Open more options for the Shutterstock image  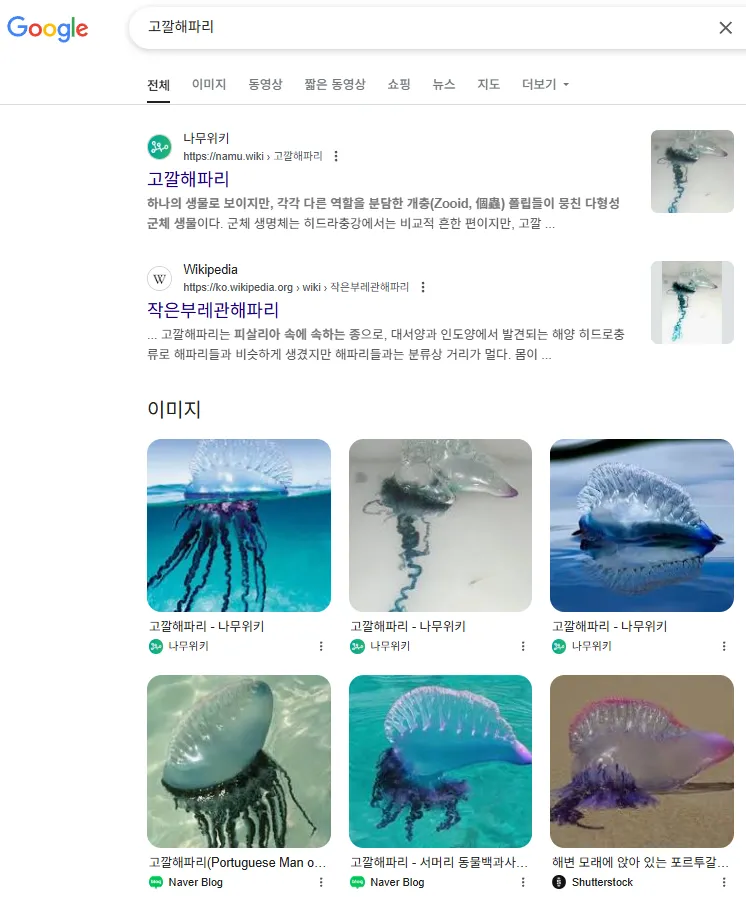point(724,882)
